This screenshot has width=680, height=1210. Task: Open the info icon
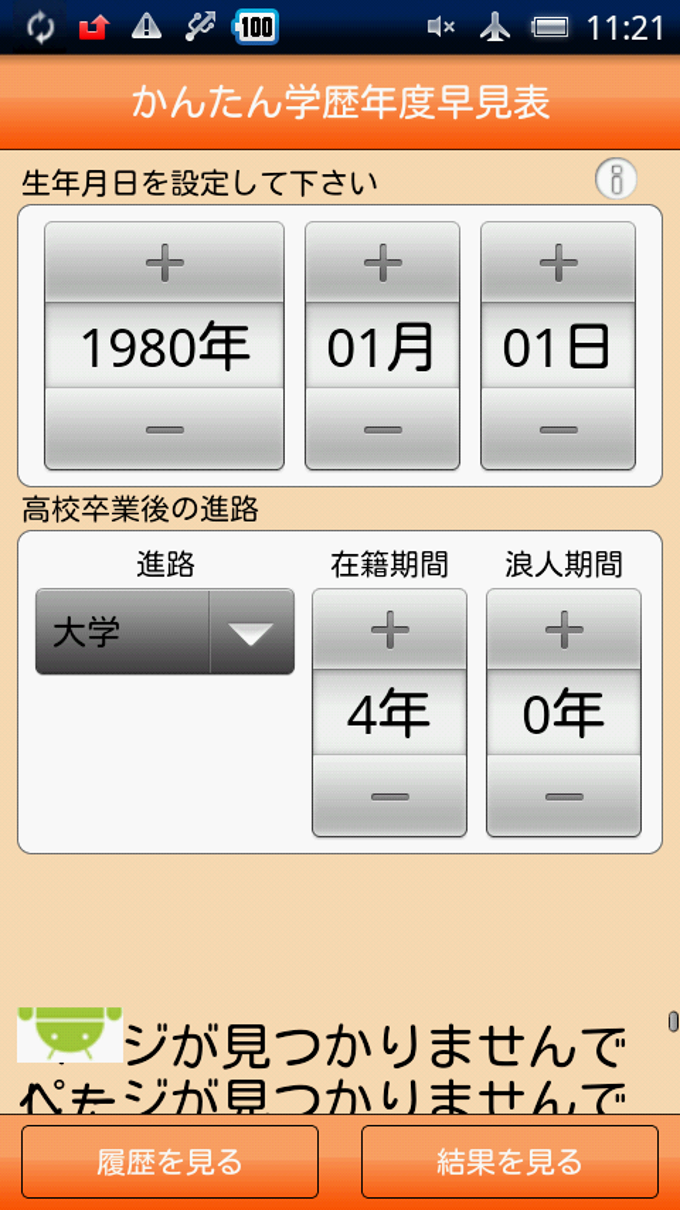616,180
